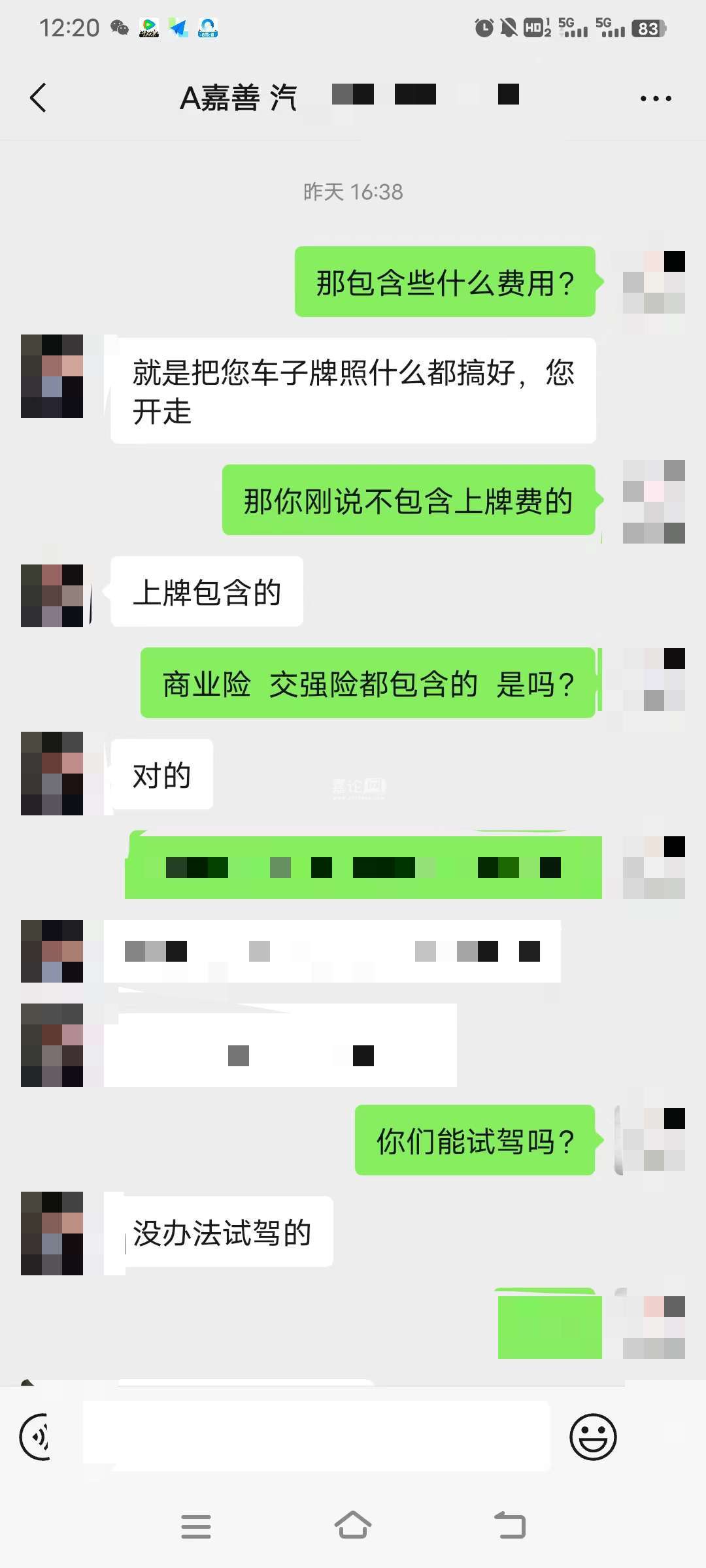Open the chat info overflow menu

point(656,99)
